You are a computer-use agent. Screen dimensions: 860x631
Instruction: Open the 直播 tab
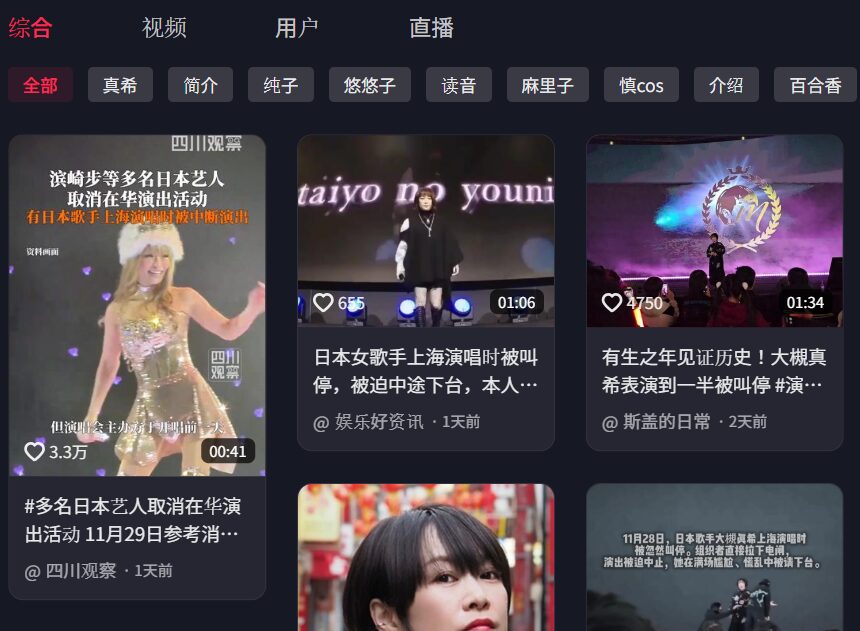point(431,28)
